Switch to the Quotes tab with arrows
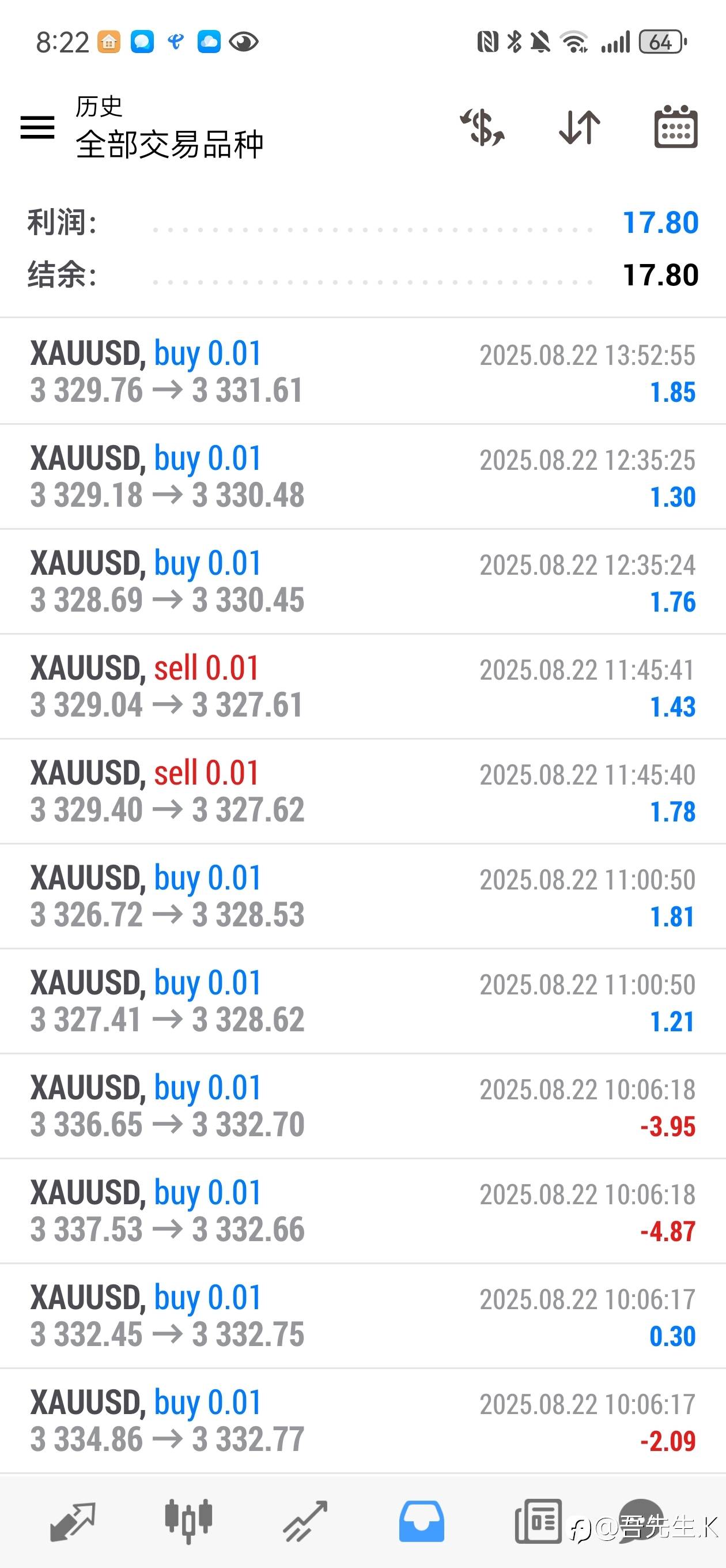This screenshot has height=1568, width=726. point(73,1521)
